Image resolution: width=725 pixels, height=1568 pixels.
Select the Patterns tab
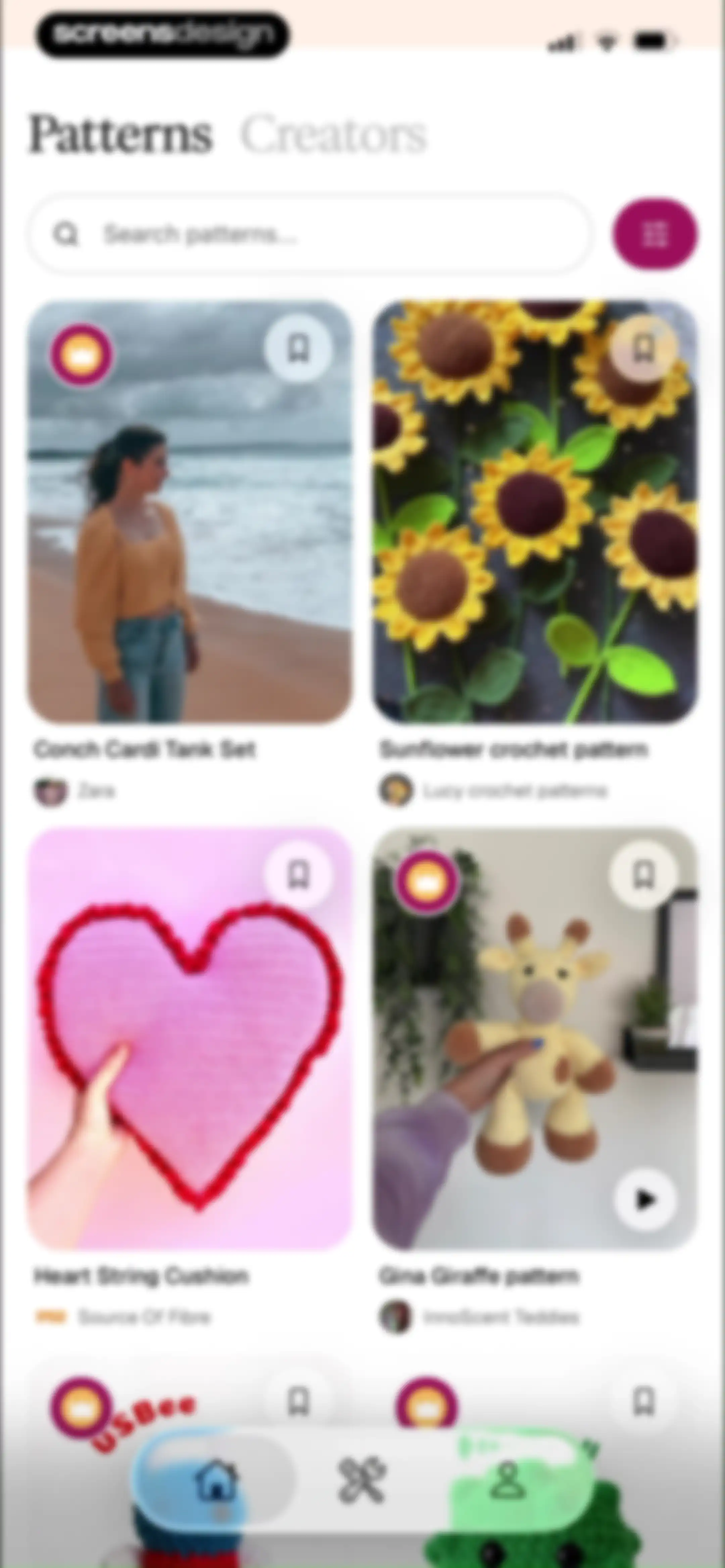coord(120,134)
